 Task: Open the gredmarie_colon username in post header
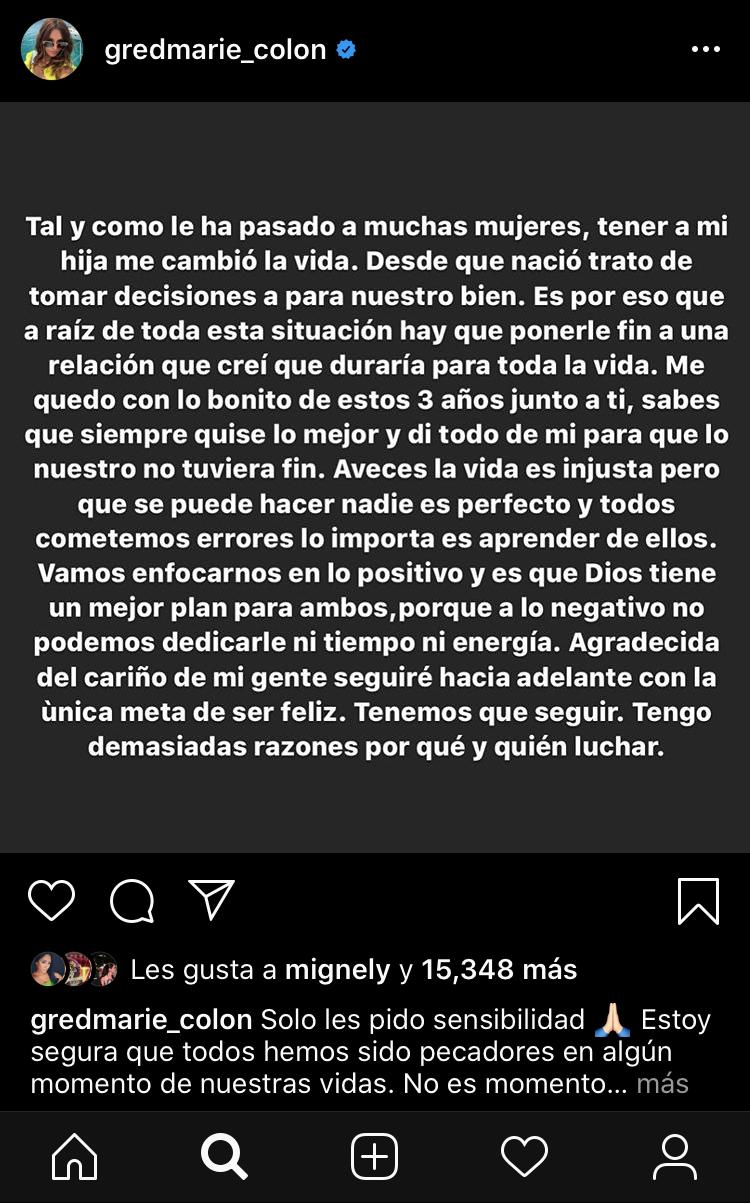pyautogui.click(x=215, y=50)
